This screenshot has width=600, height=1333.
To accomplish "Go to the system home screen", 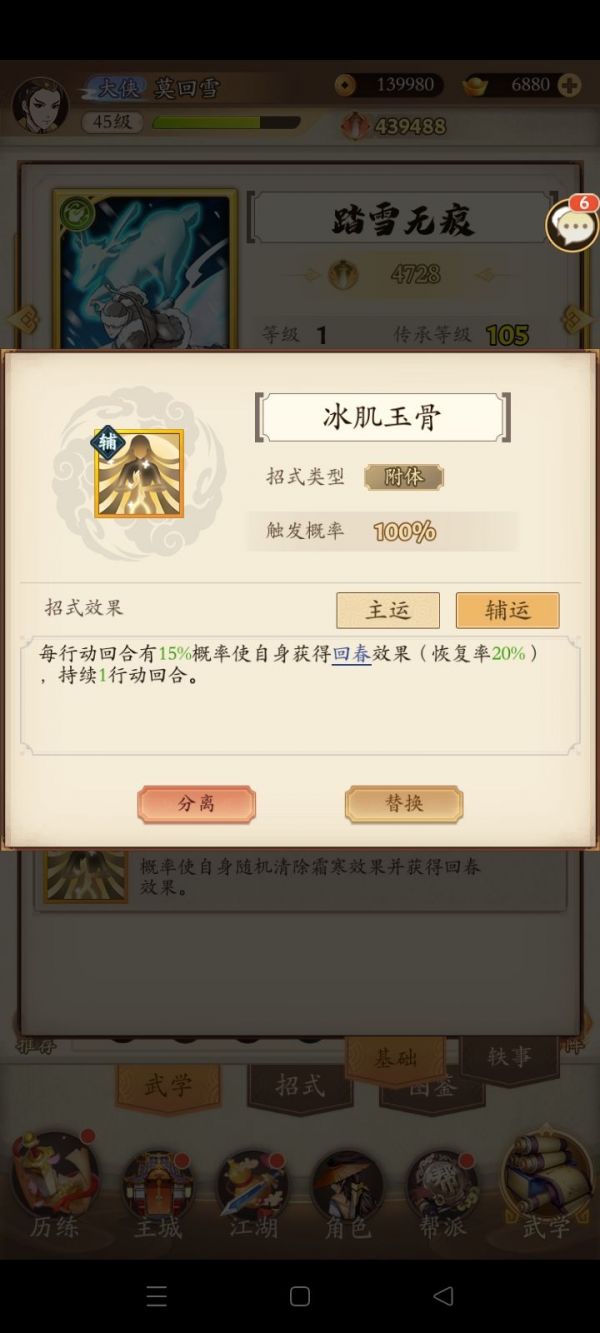I will [x=299, y=1296].
